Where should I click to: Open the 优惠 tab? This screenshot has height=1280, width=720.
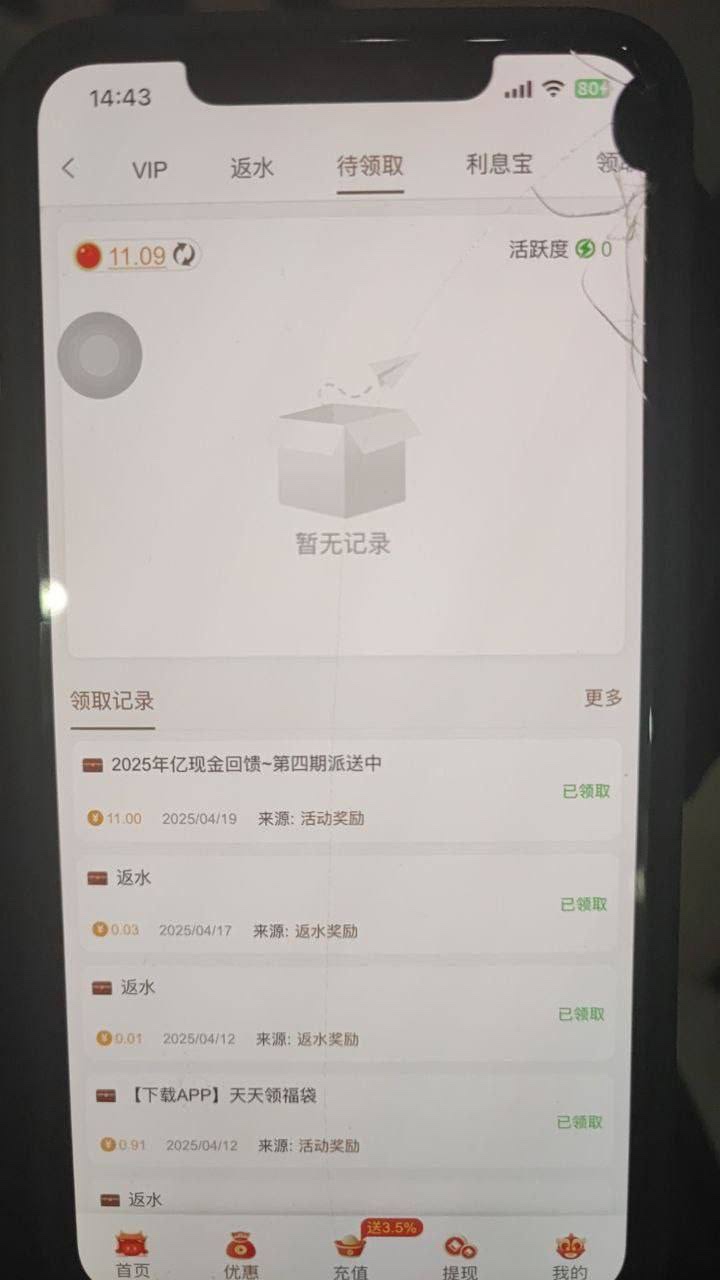[240, 1256]
